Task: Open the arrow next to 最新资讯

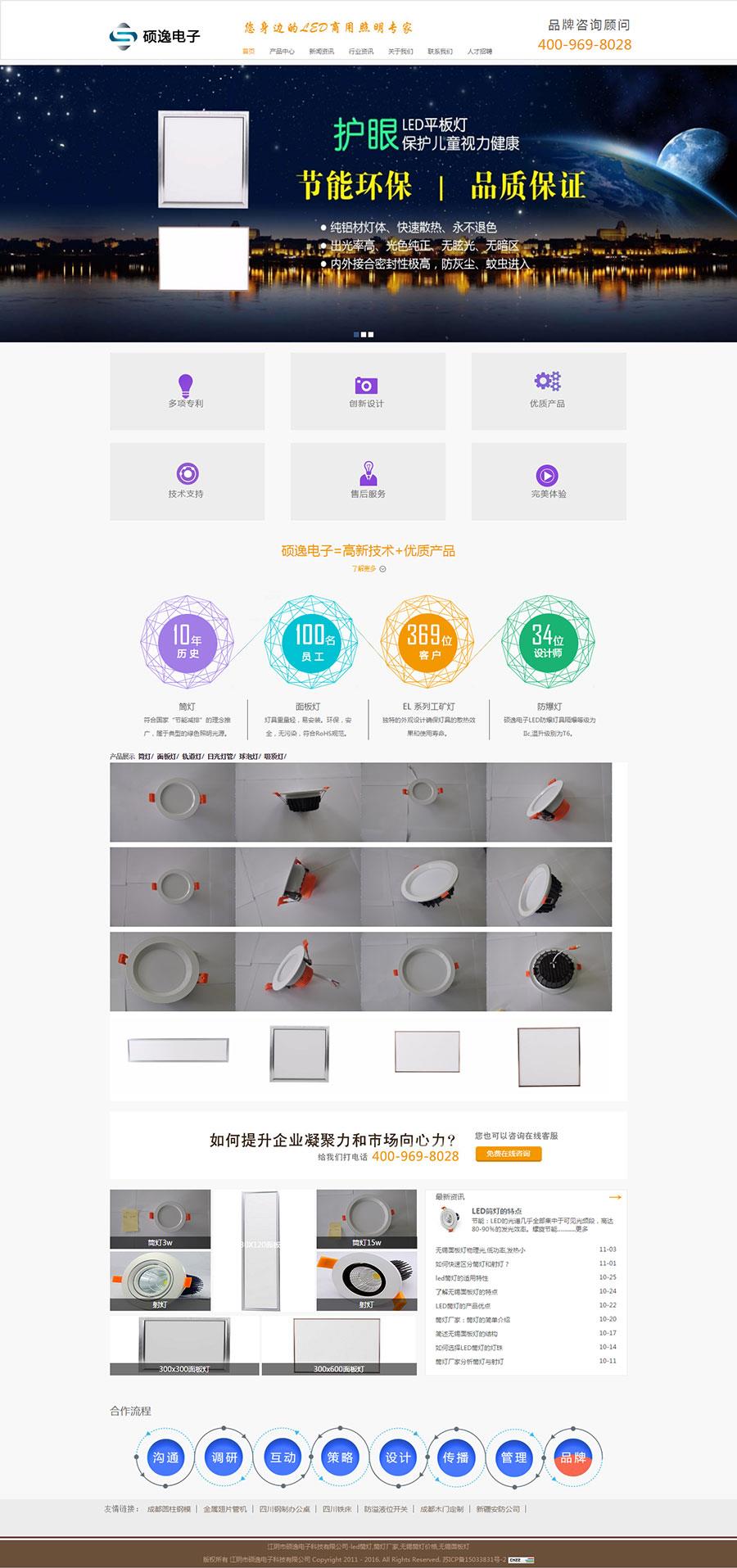Action: pos(615,1197)
